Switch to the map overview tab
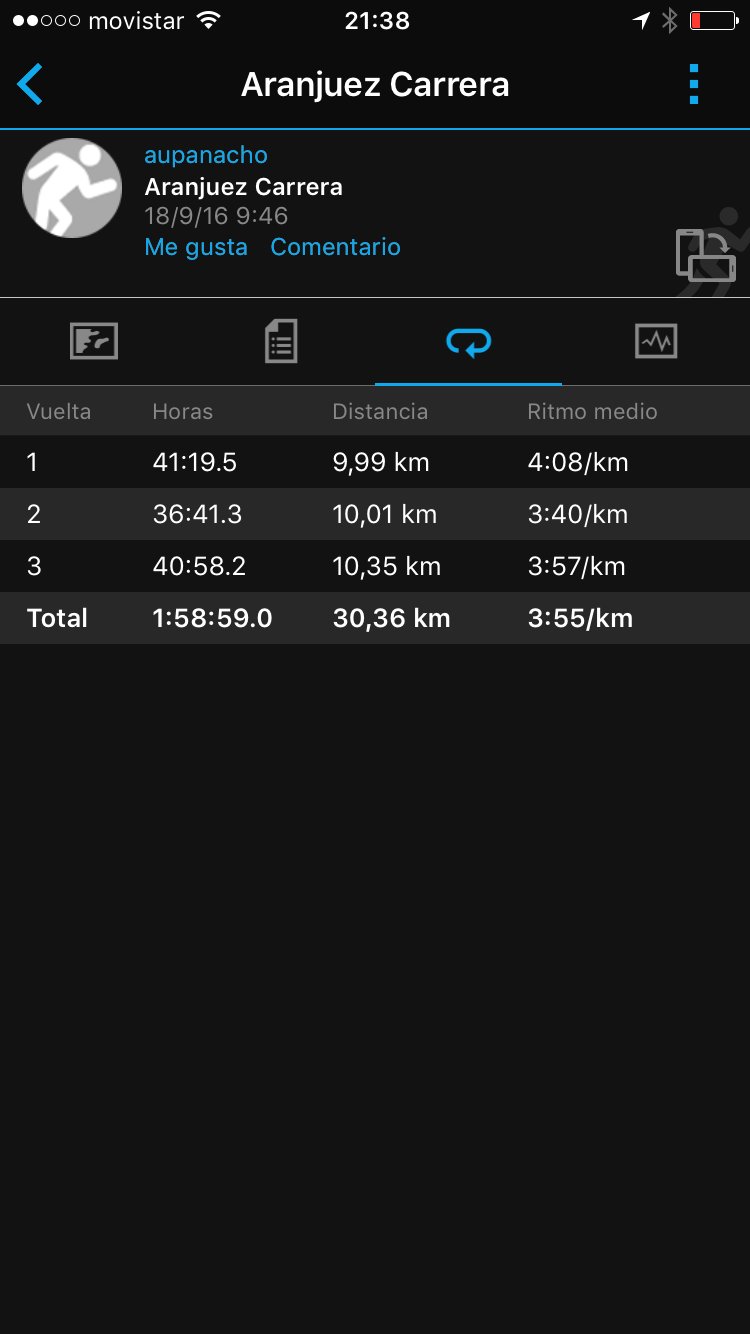This screenshot has width=750, height=1334. [x=94, y=342]
